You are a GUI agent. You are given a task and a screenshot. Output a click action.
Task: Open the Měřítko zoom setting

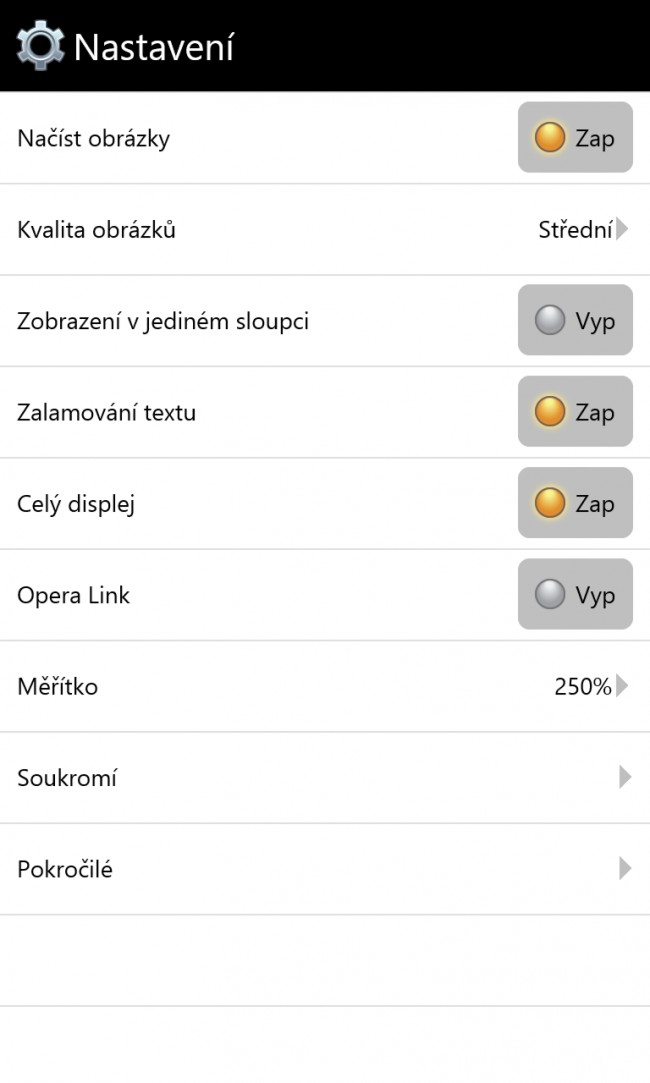tap(325, 686)
